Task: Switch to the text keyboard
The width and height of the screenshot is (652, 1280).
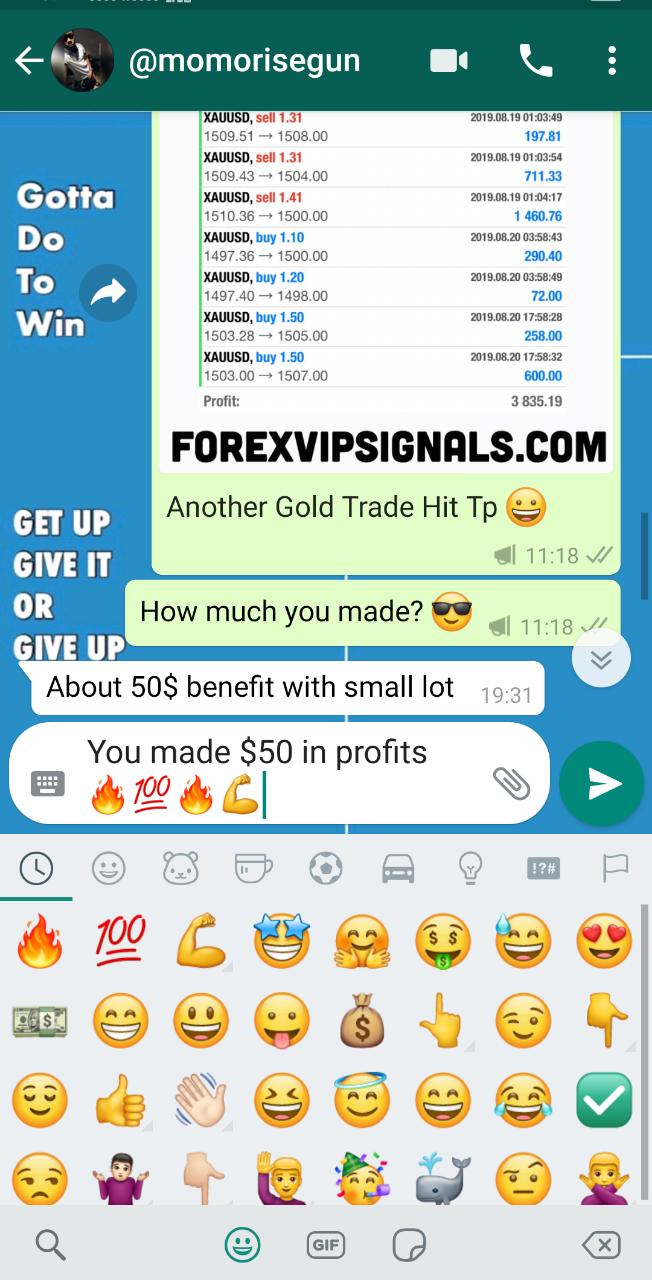Action: [48, 783]
